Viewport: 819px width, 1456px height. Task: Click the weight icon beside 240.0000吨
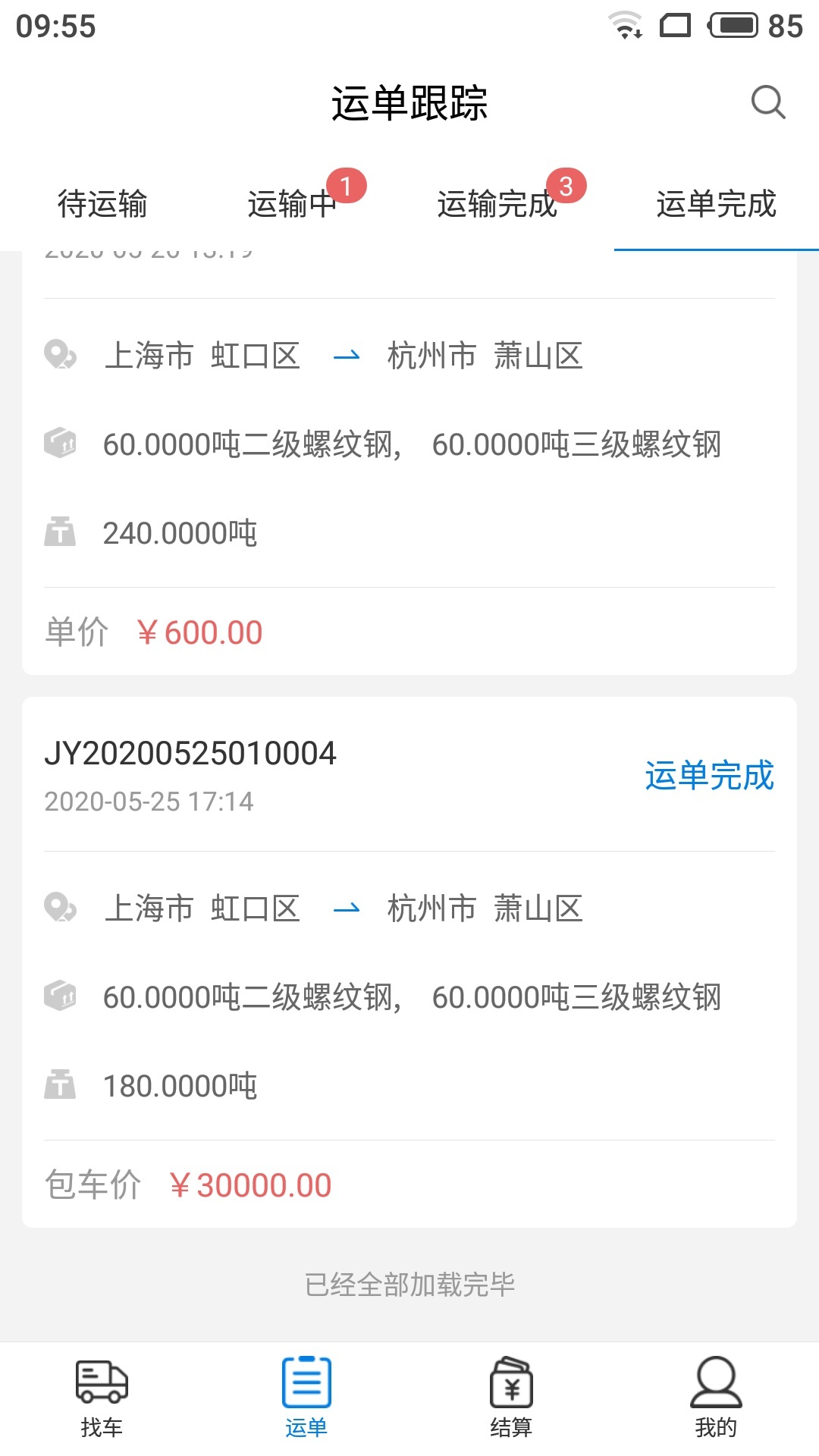click(61, 531)
